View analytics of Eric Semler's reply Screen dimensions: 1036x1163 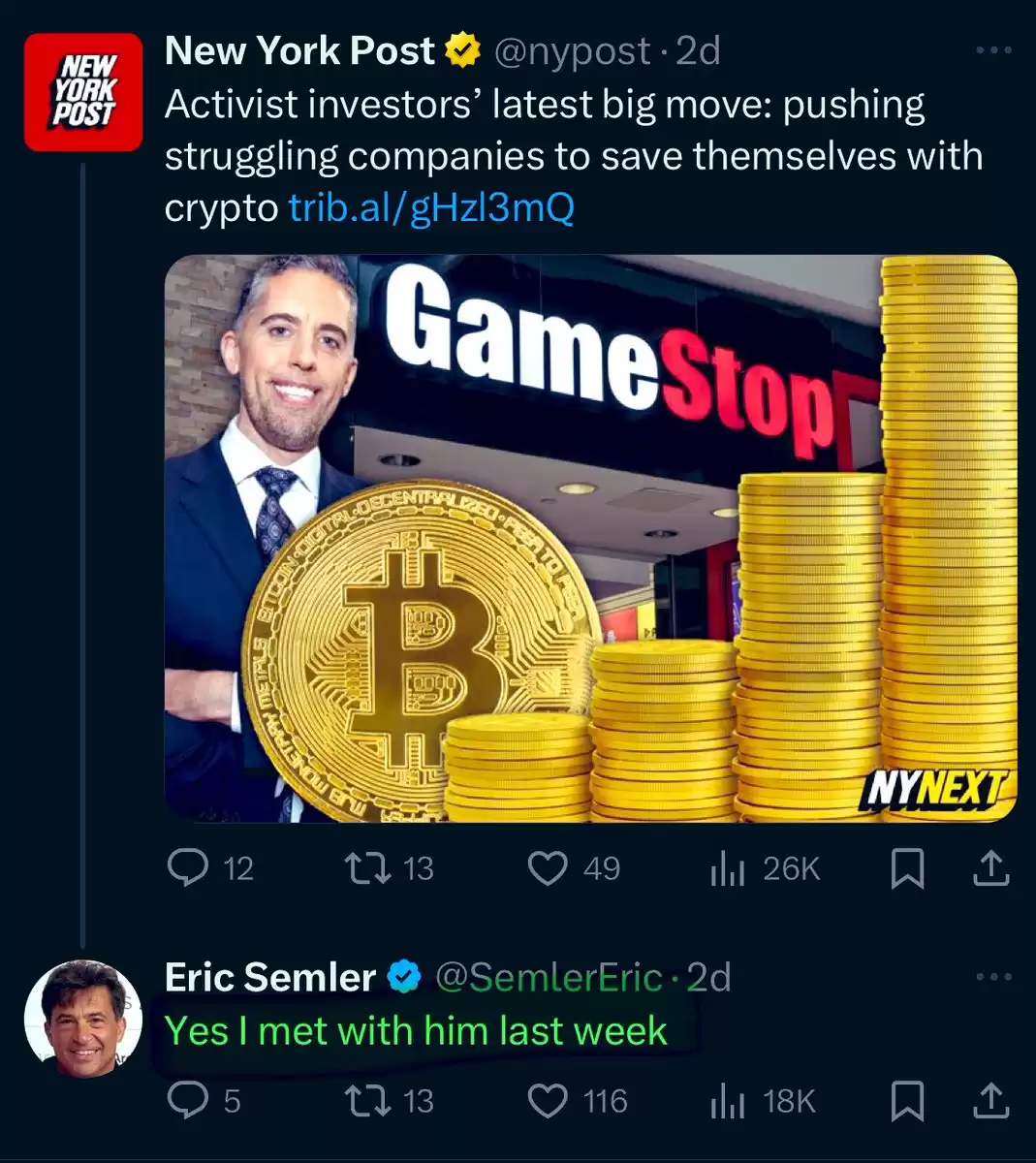(727, 1101)
